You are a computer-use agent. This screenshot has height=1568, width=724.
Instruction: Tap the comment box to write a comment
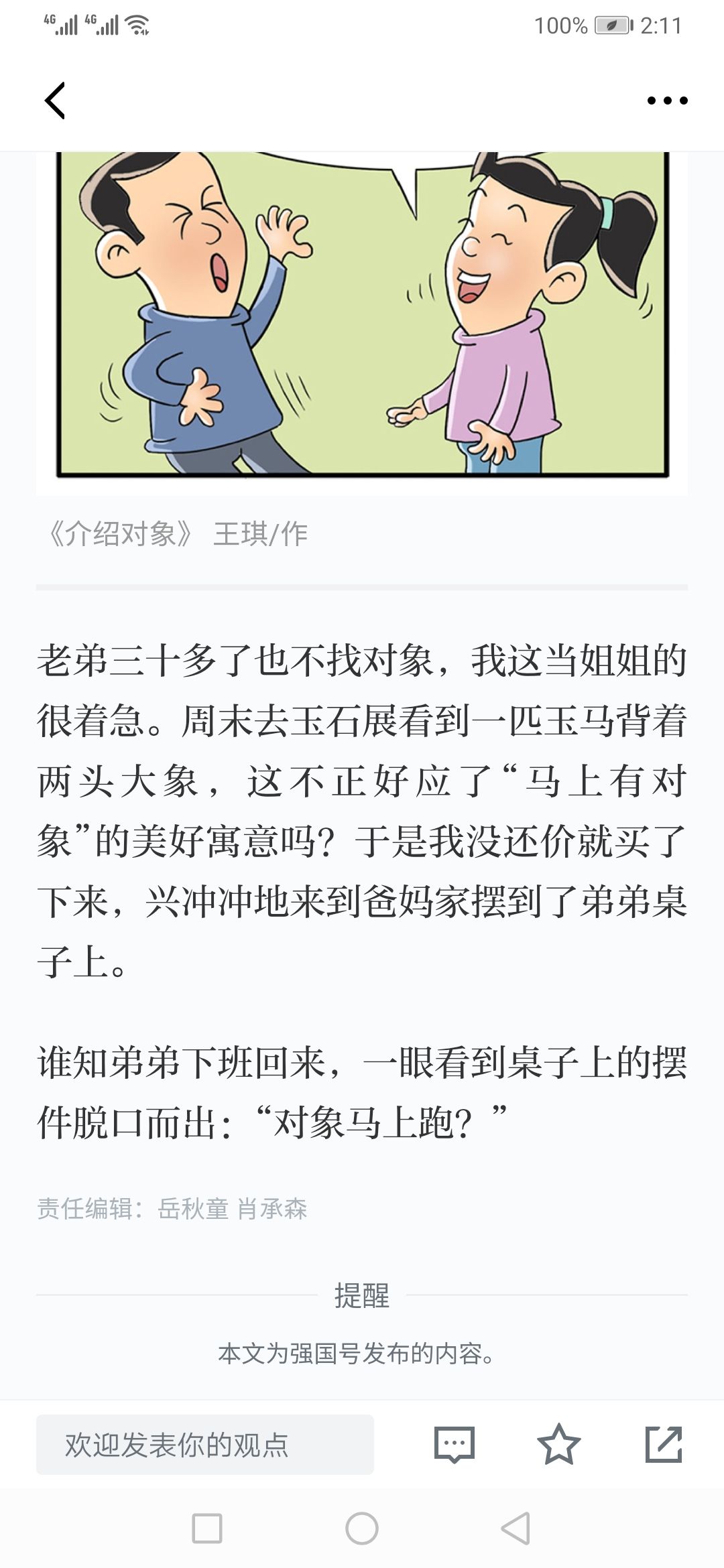(204, 1444)
